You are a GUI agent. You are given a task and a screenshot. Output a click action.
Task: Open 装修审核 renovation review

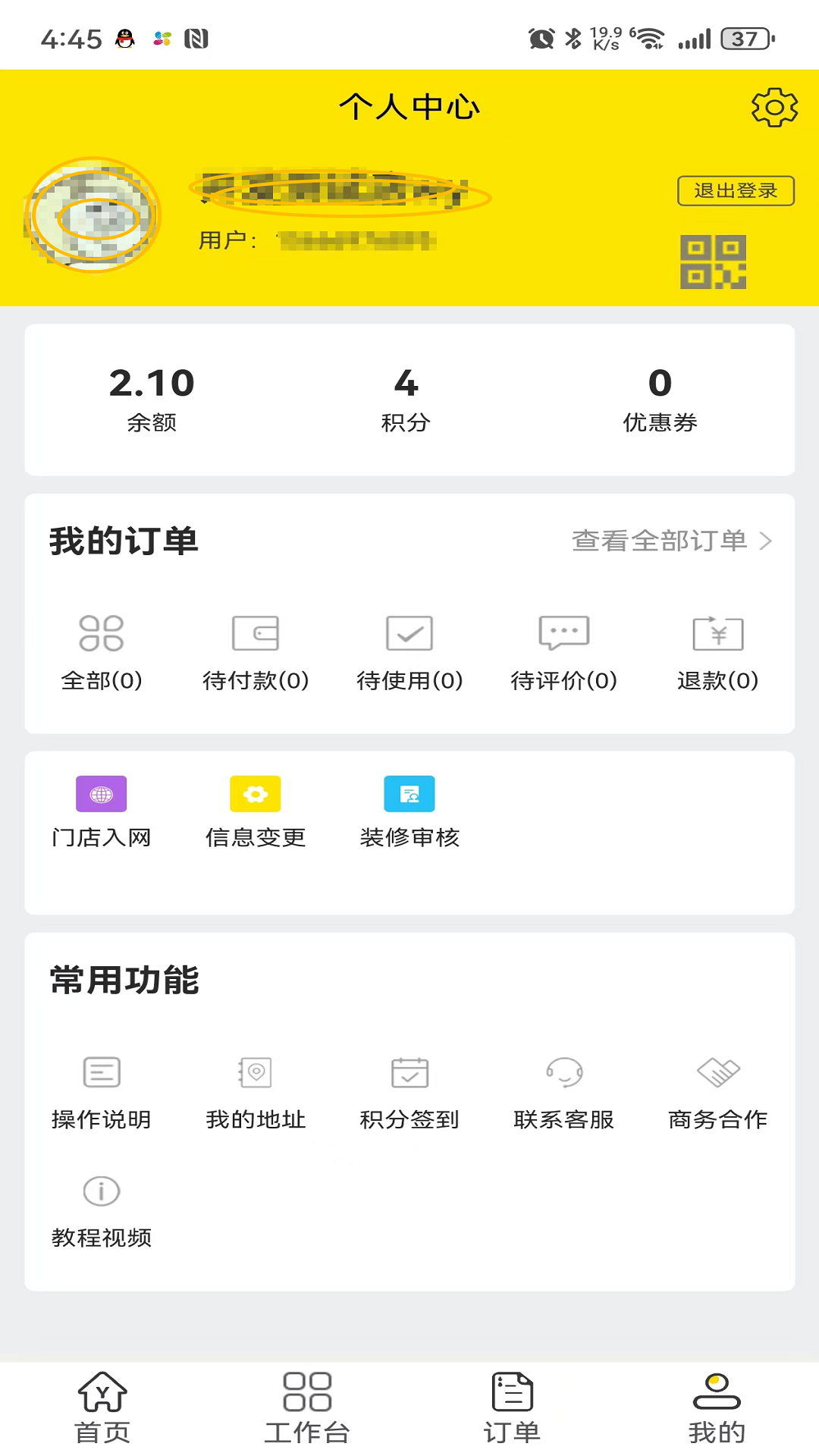409,812
